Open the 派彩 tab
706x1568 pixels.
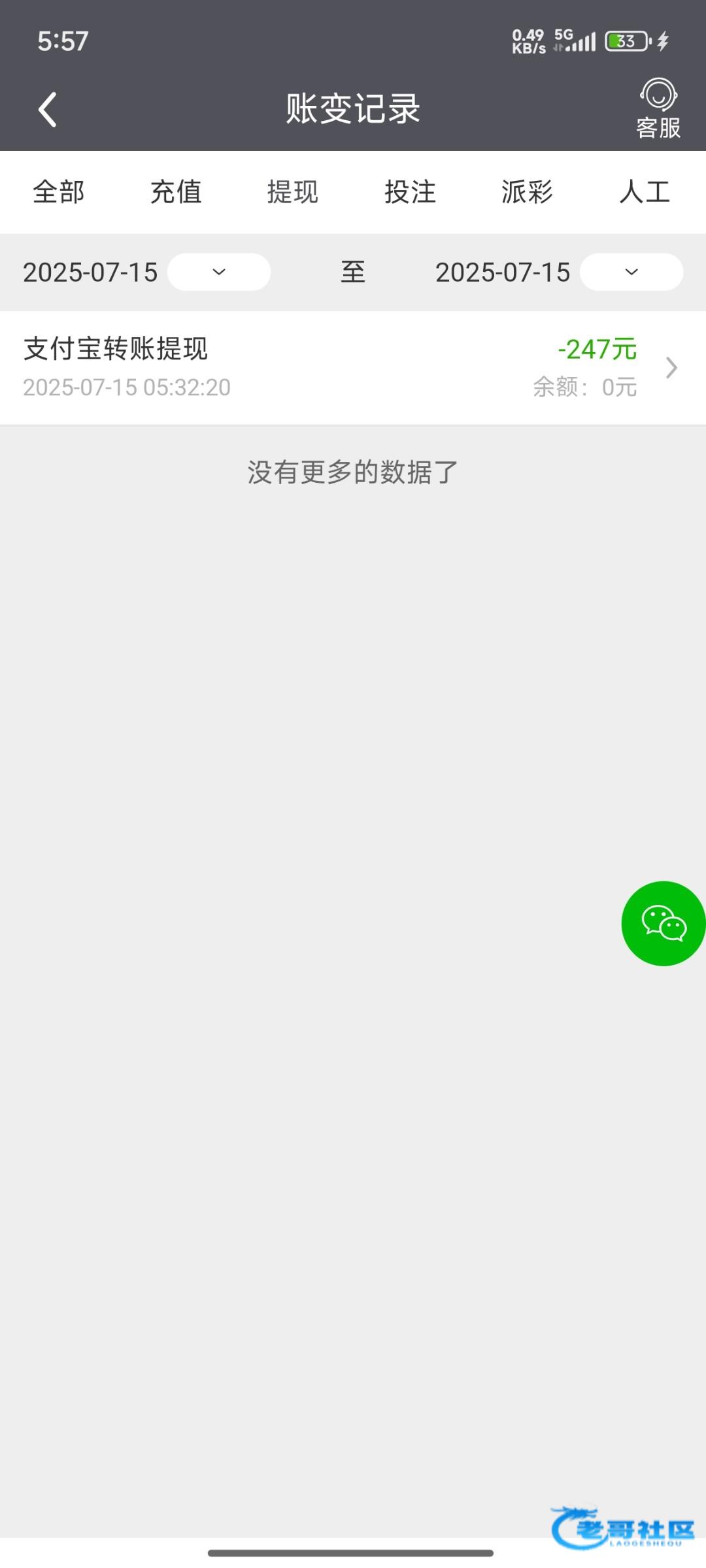point(527,192)
